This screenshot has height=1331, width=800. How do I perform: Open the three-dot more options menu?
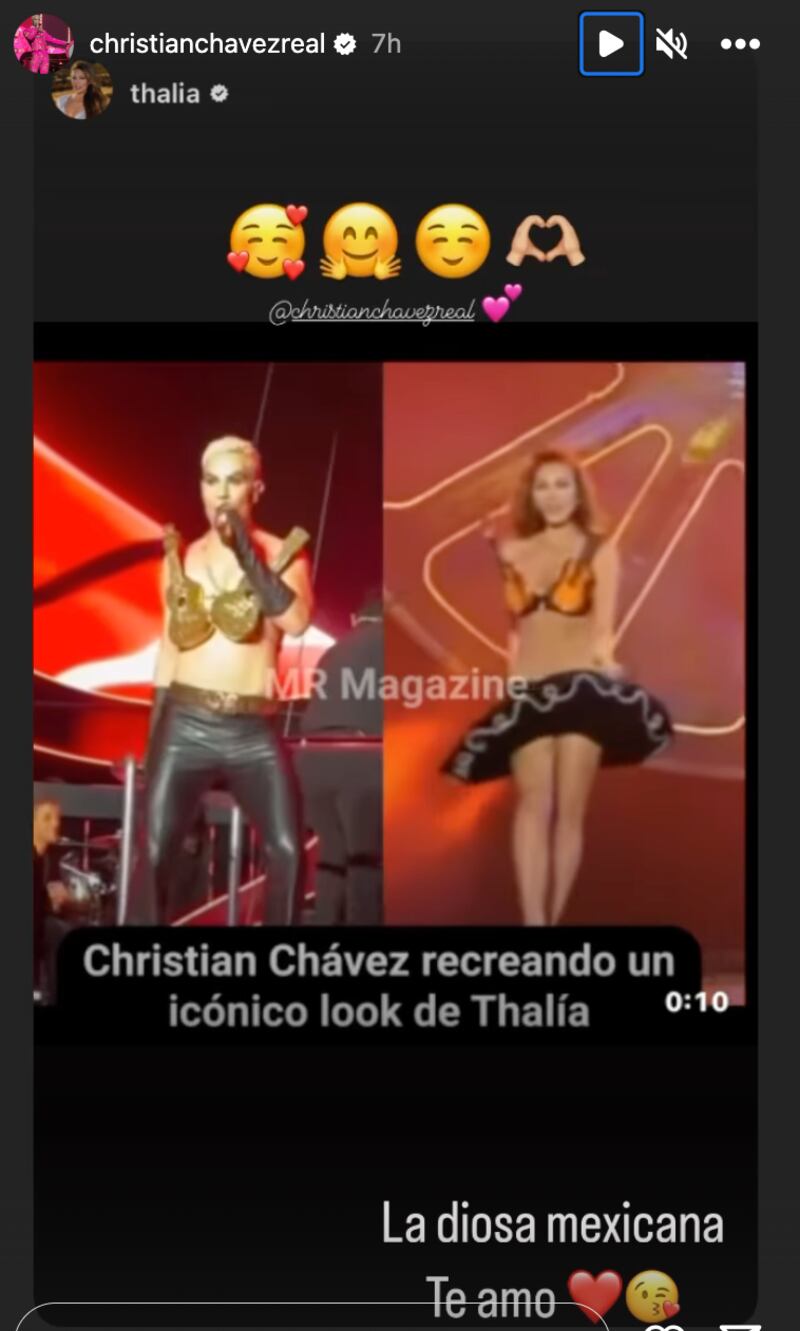click(740, 44)
